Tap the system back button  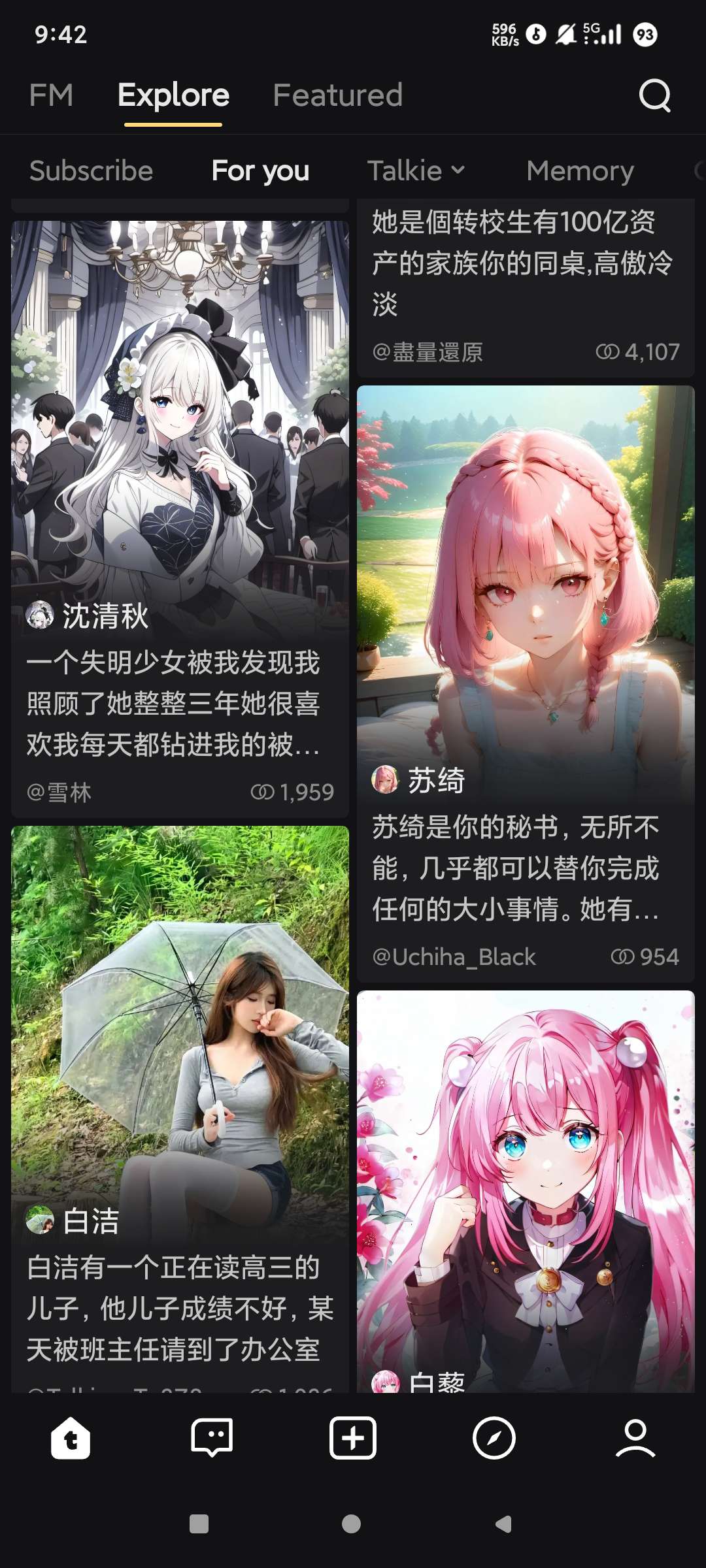tap(503, 1524)
